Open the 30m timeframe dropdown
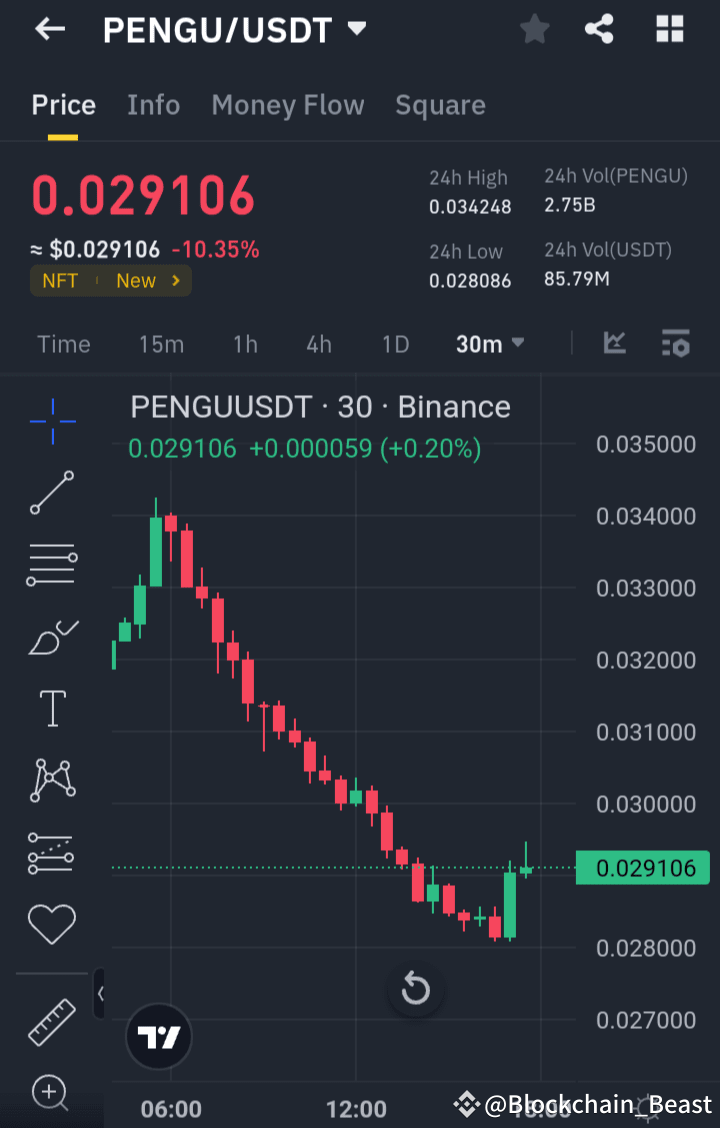 click(x=489, y=343)
